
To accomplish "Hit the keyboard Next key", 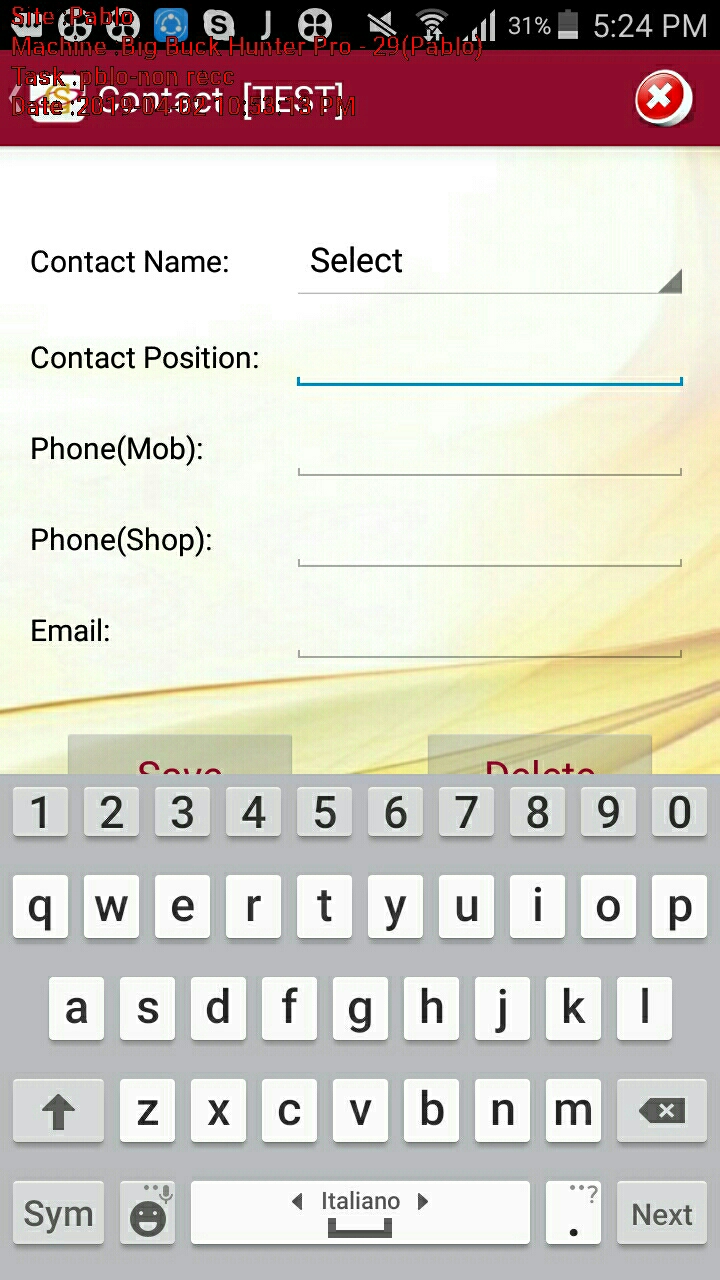I will tap(662, 1213).
